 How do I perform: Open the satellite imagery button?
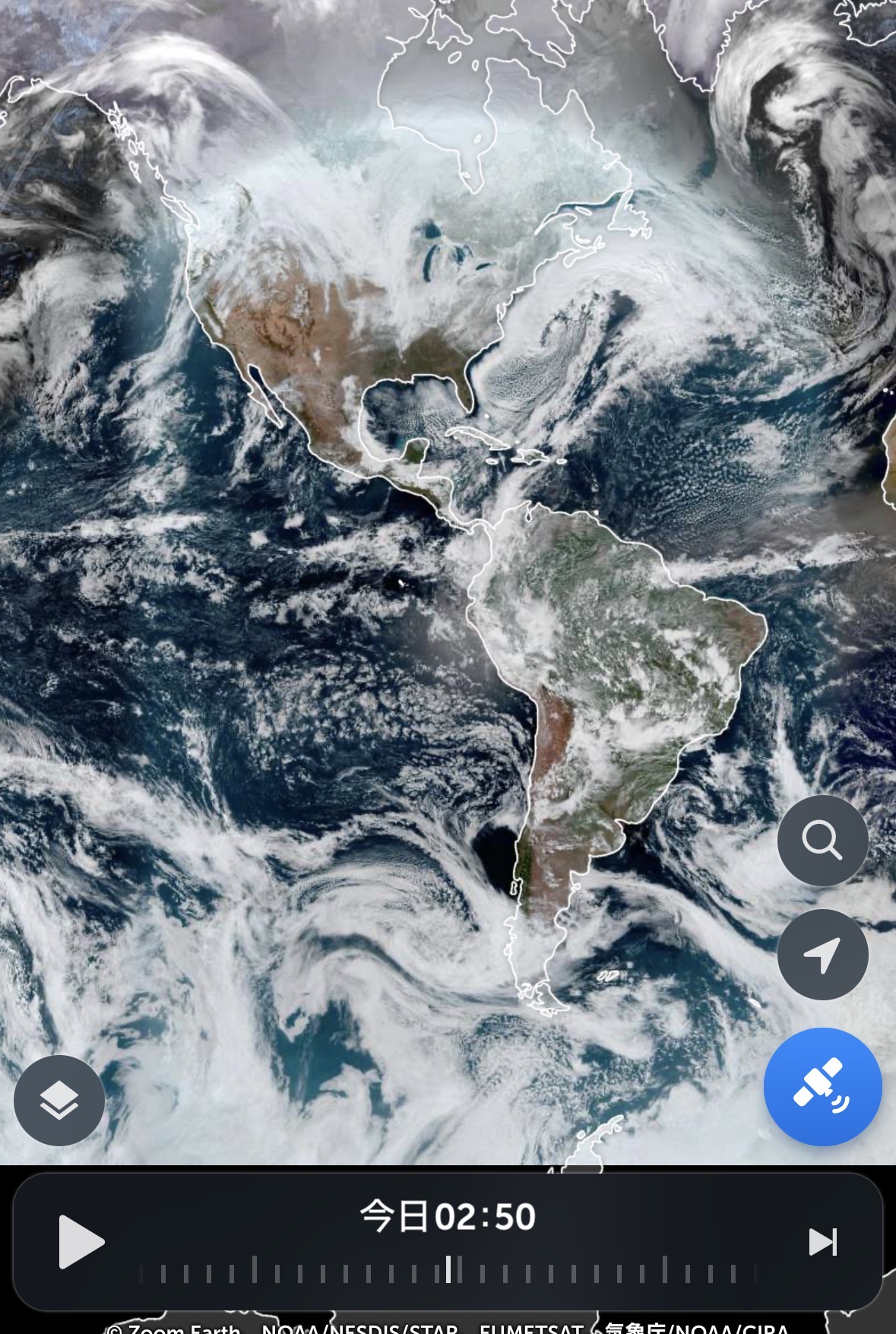coord(822,1087)
